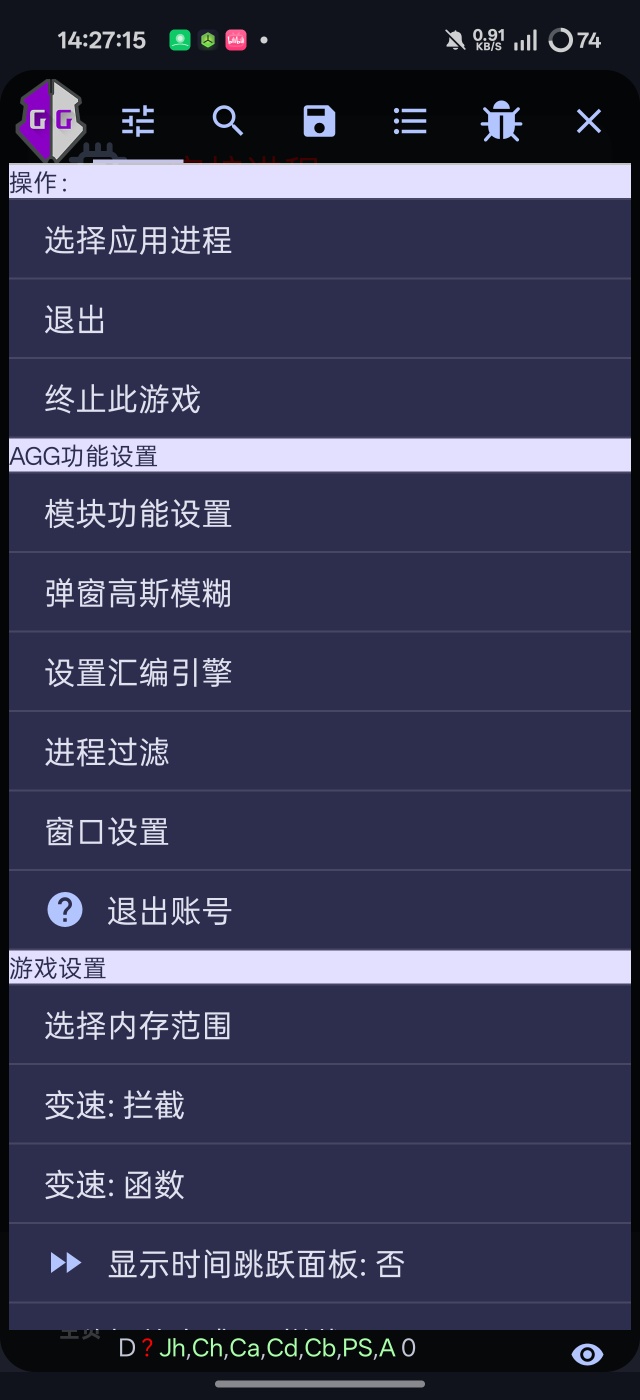Open 变速: 函数 setting

click(320, 1185)
